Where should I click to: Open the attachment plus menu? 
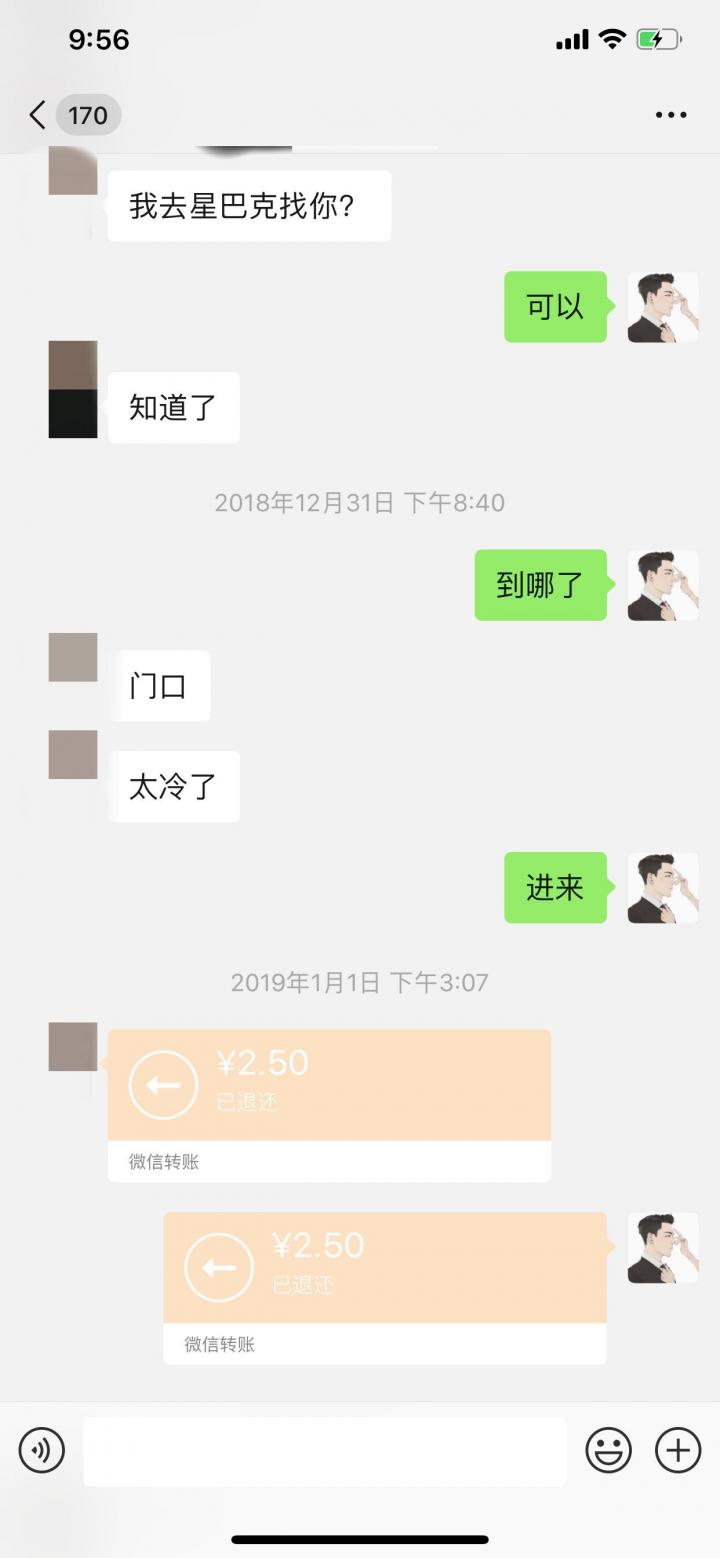tap(677, 1450)
